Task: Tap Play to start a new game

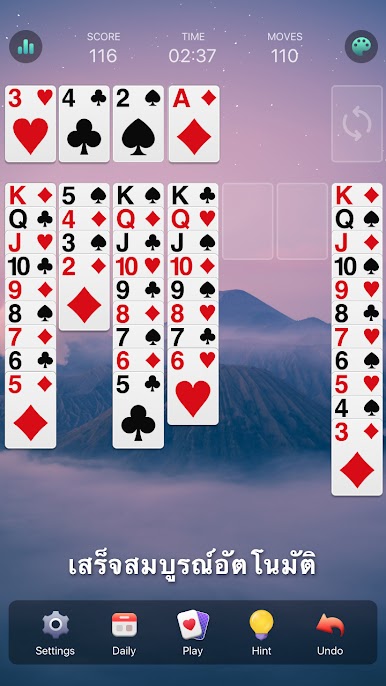Action: [193, 633]
